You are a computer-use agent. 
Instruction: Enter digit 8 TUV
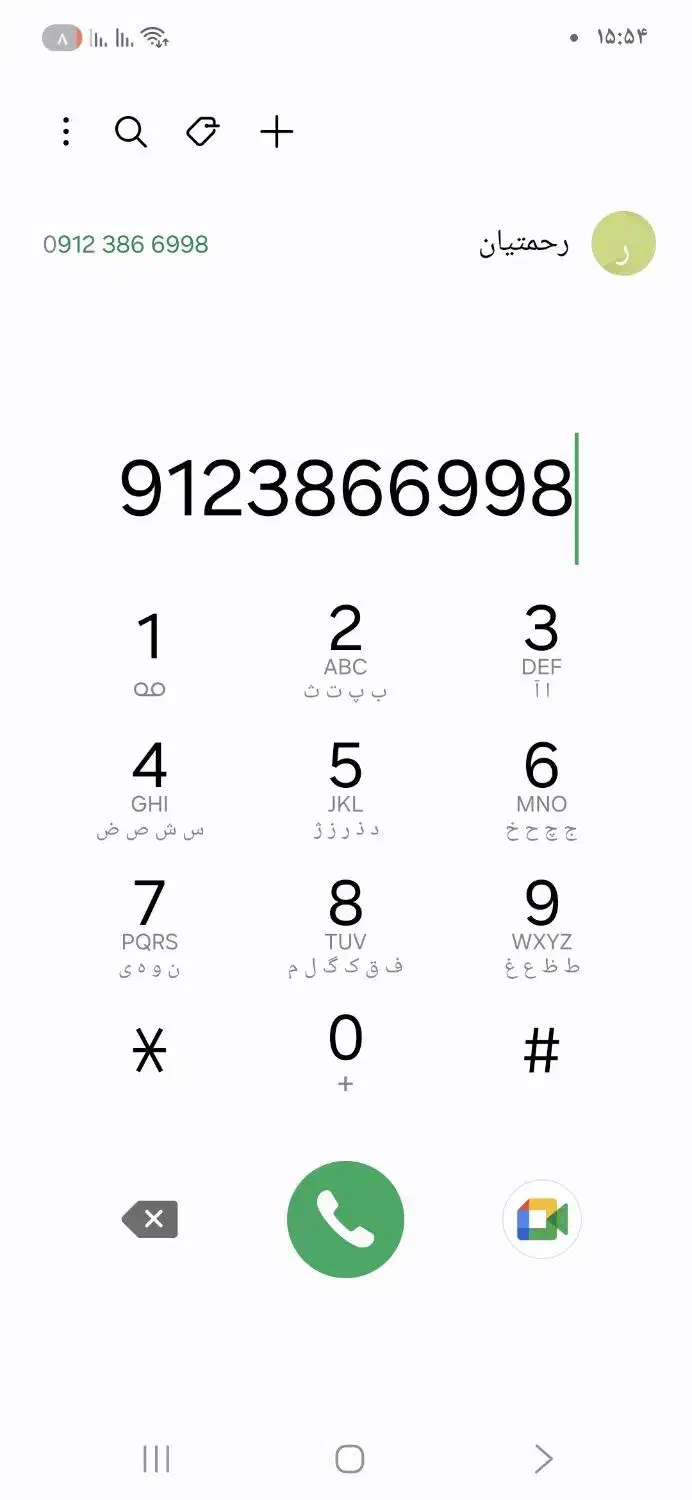coord(346,924)
